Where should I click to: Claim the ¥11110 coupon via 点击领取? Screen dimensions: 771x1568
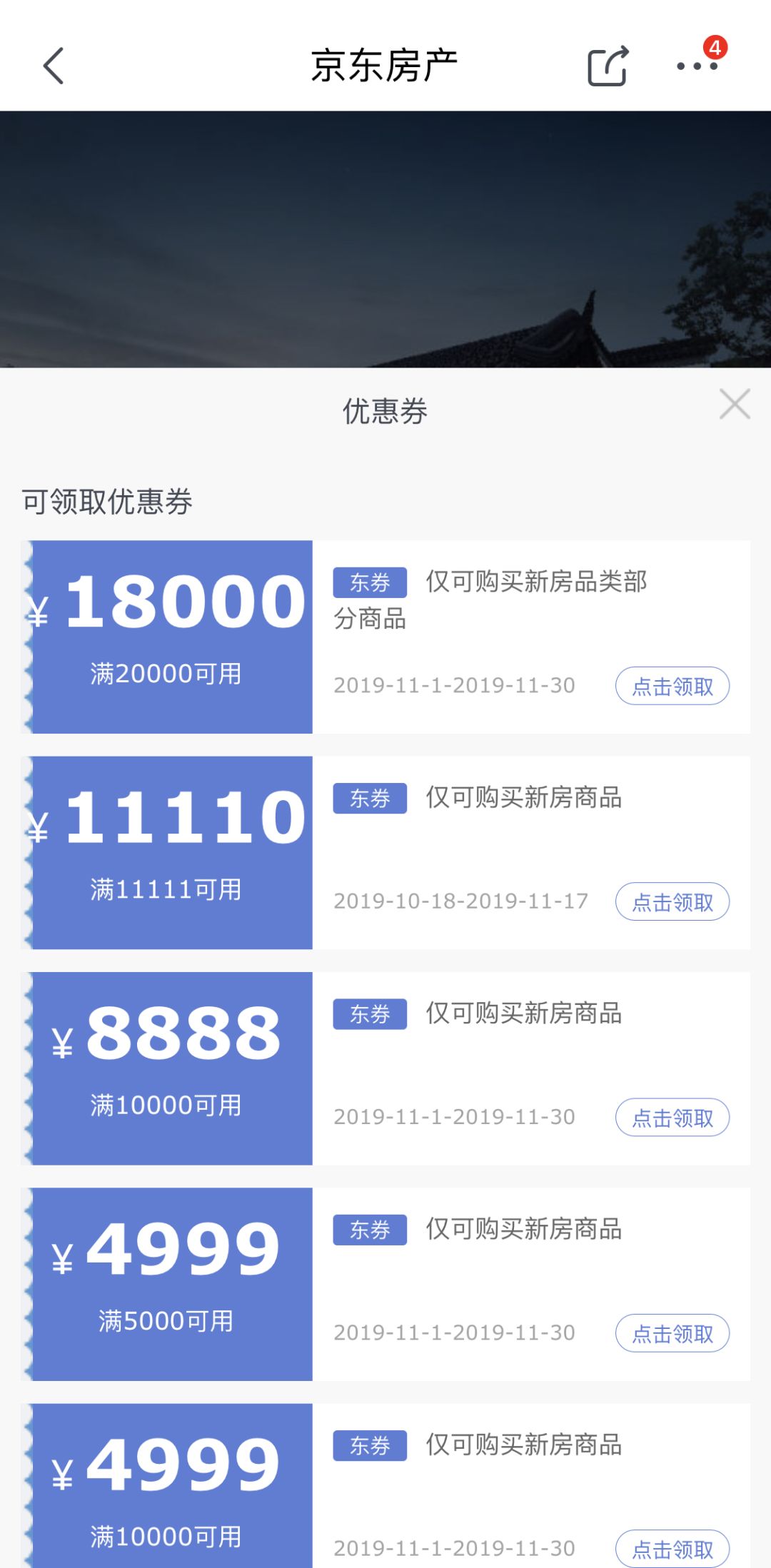point(672,901)
